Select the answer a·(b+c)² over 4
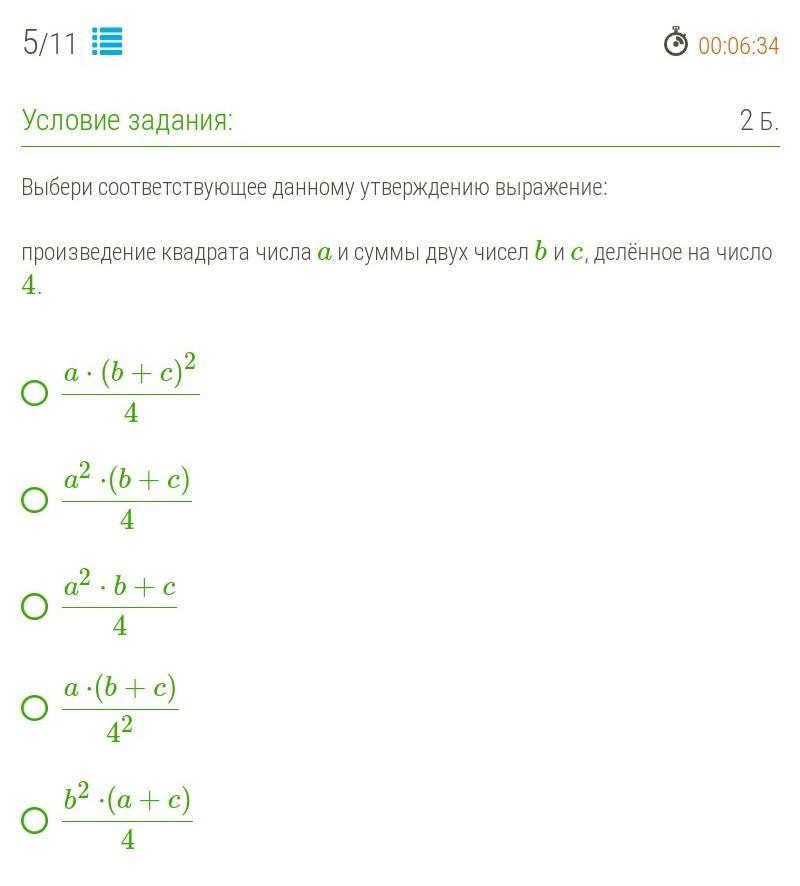The image size is (800, 886). (x=34, y=393)
